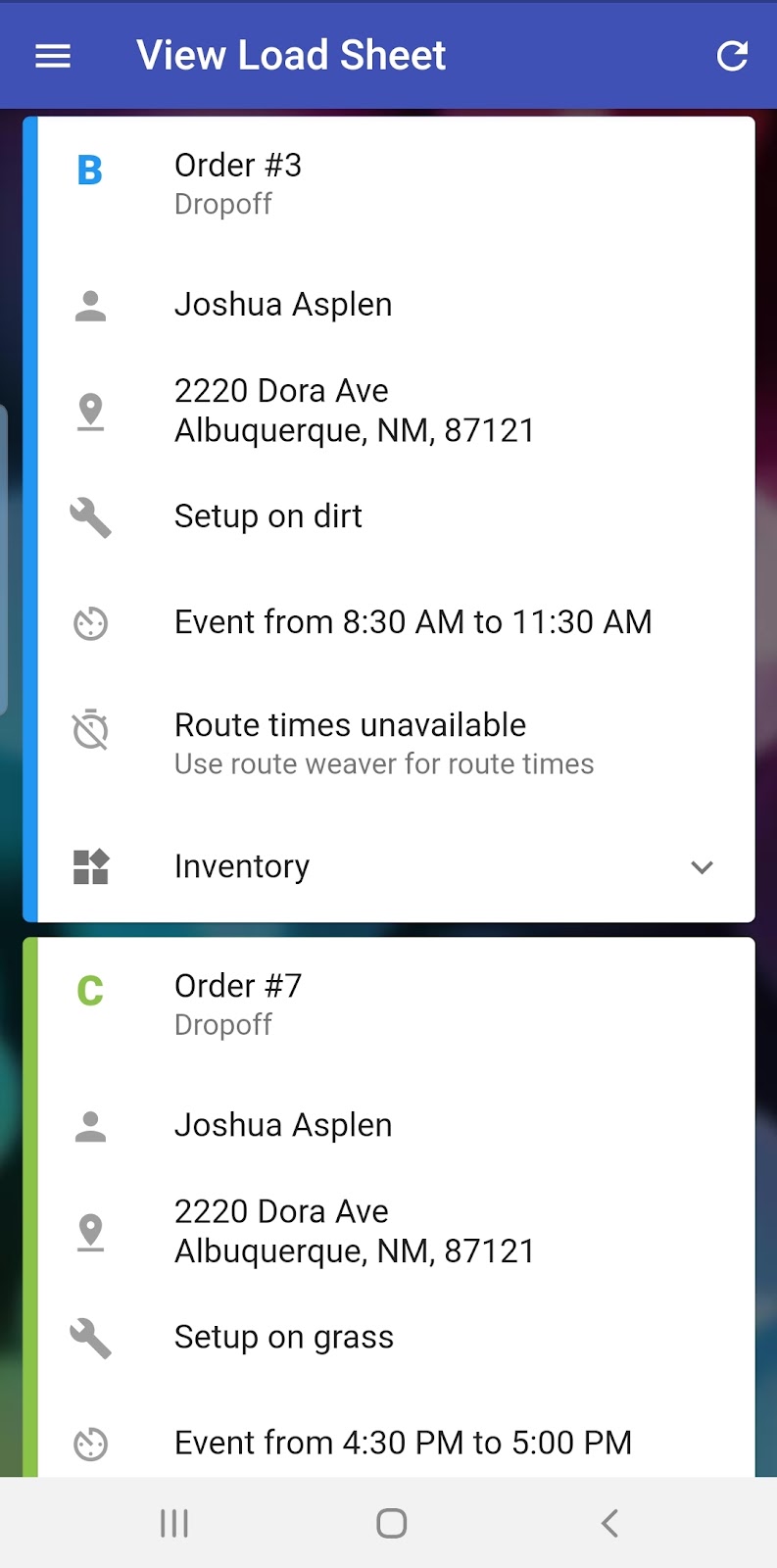Screen dimensions: 777x1568
Task: Open the hamburger navigation menu
Action: (x=53, y=56)
